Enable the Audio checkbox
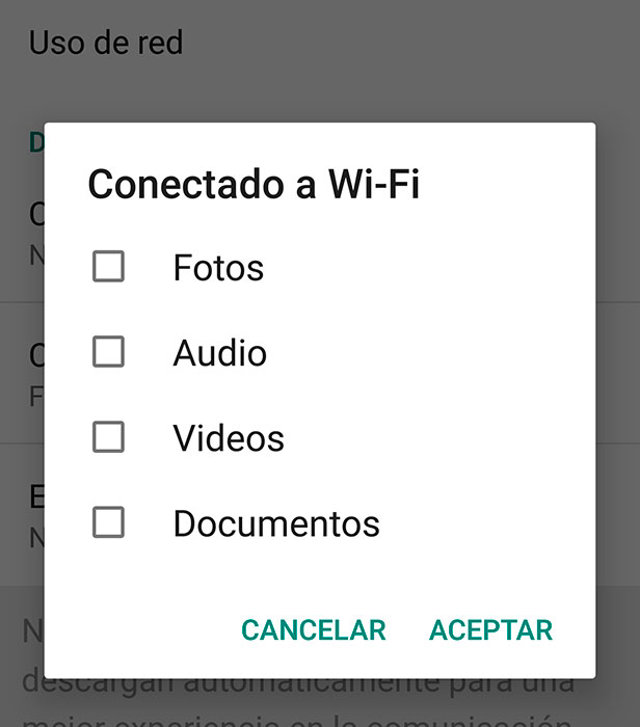This screenshot has width=640, height=727. 108,352
